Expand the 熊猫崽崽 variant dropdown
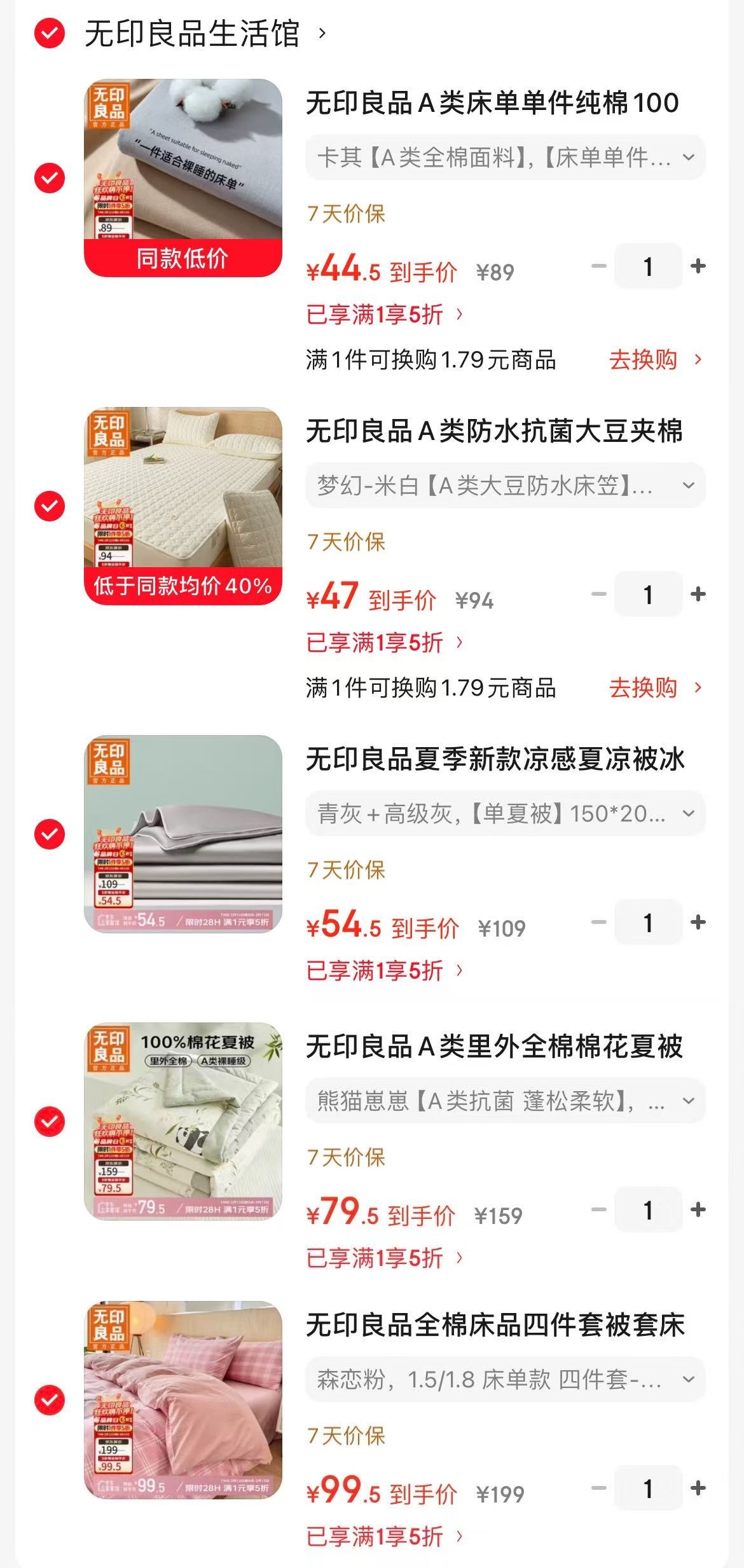744x1568 pixels. pyautogui.click(x=505, y=1101)
